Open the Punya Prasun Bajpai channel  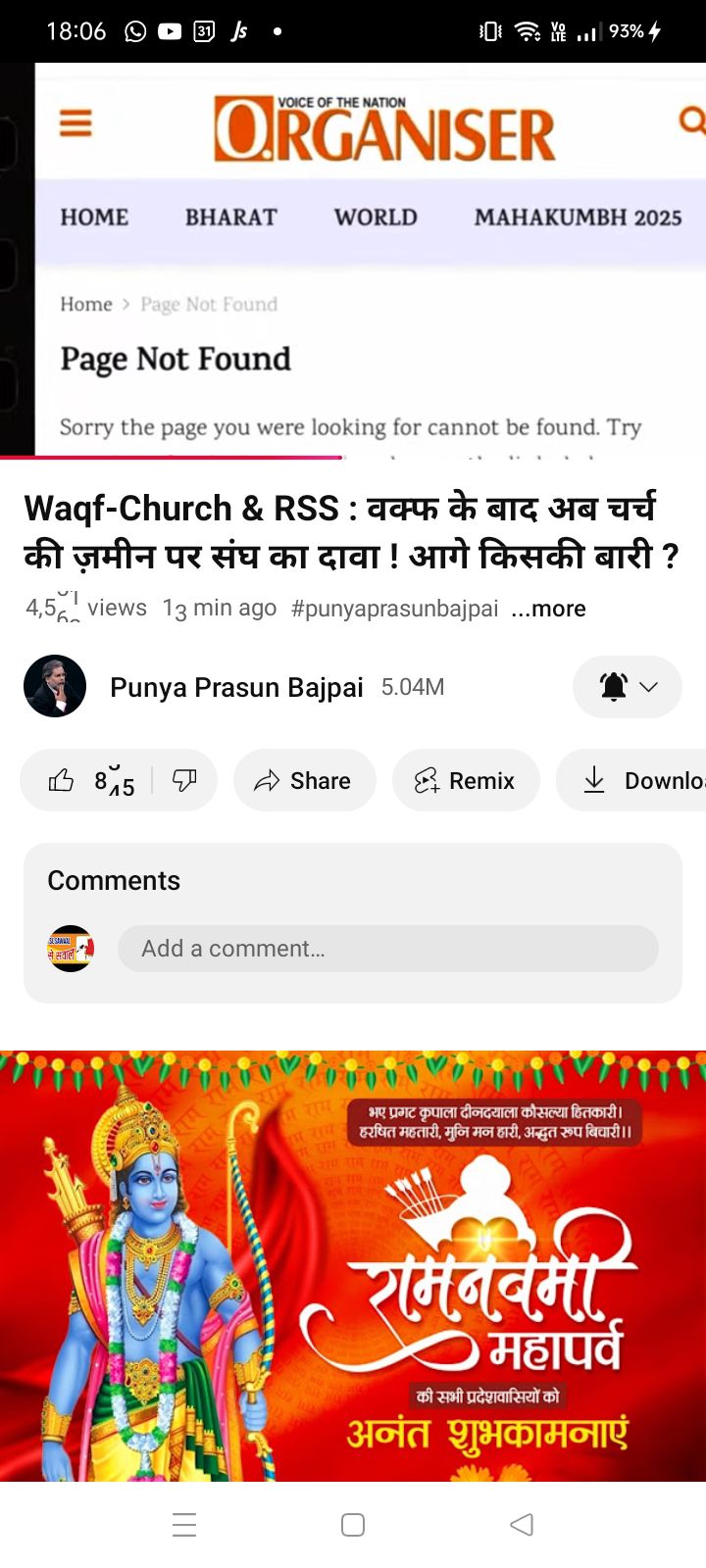click(235, 687)
